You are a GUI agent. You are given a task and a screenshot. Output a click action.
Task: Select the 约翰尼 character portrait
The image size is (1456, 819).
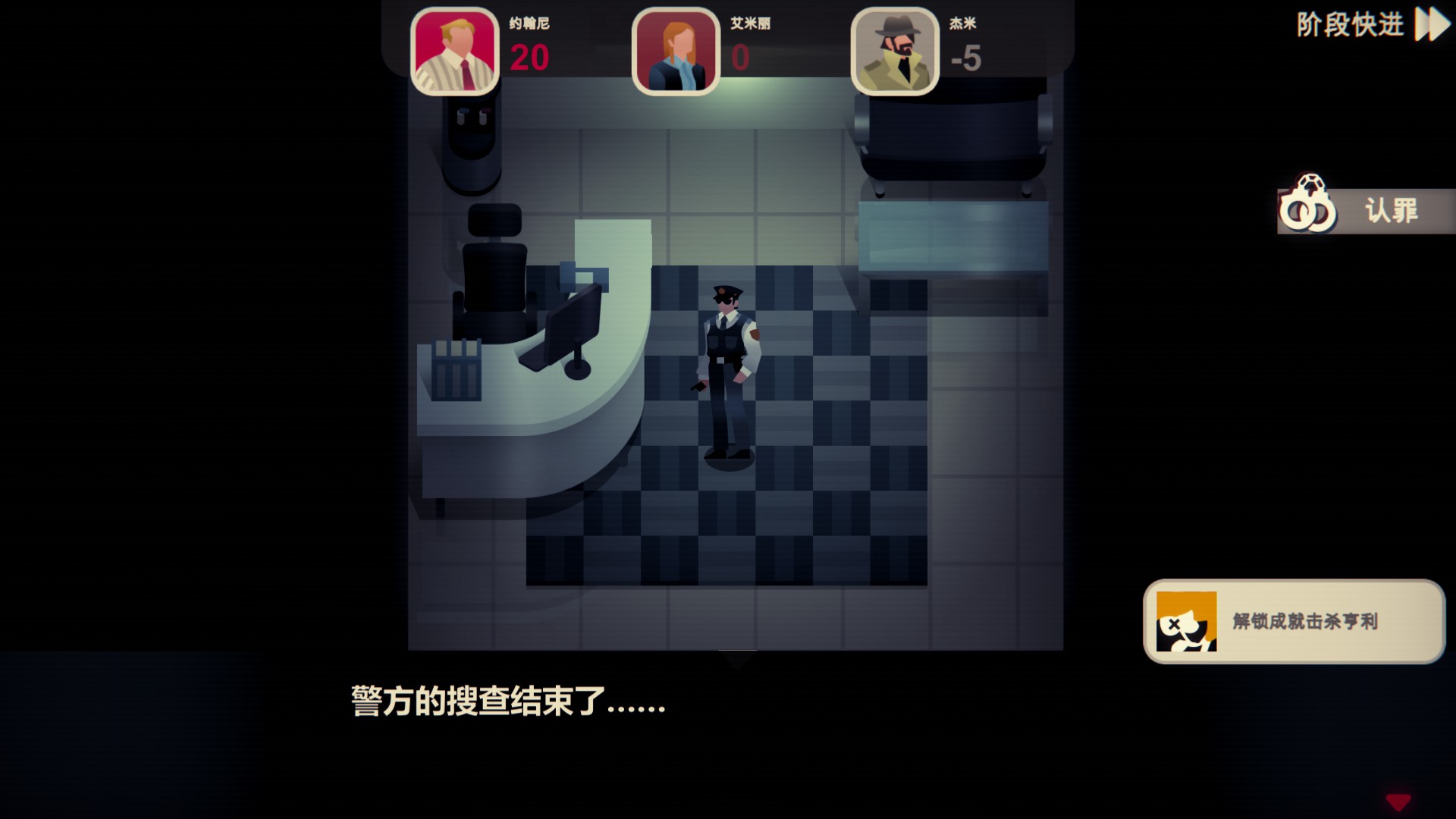(454, 52)
